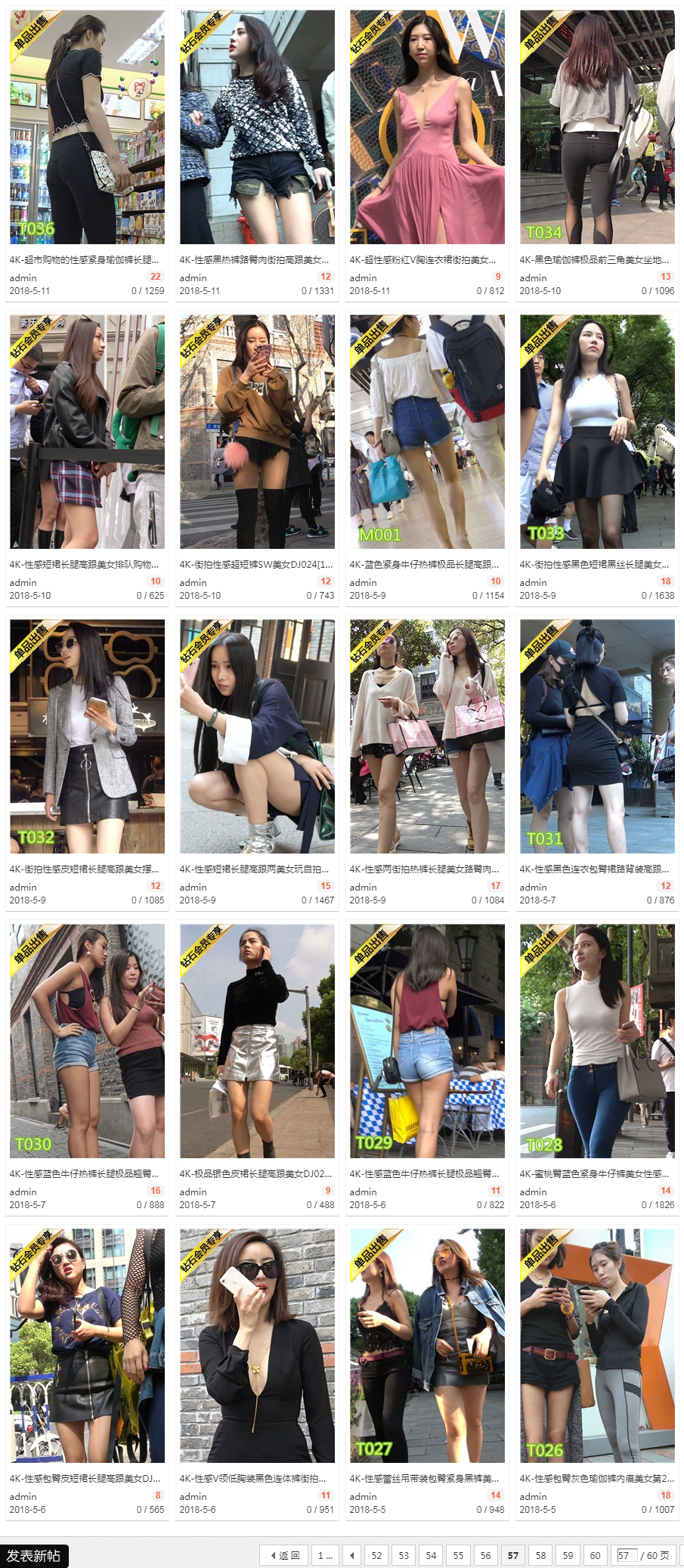The width and height of the screenshot is (684, 1568).
Task: Open the M001 thread thumbnail
Action: (427, 432)
